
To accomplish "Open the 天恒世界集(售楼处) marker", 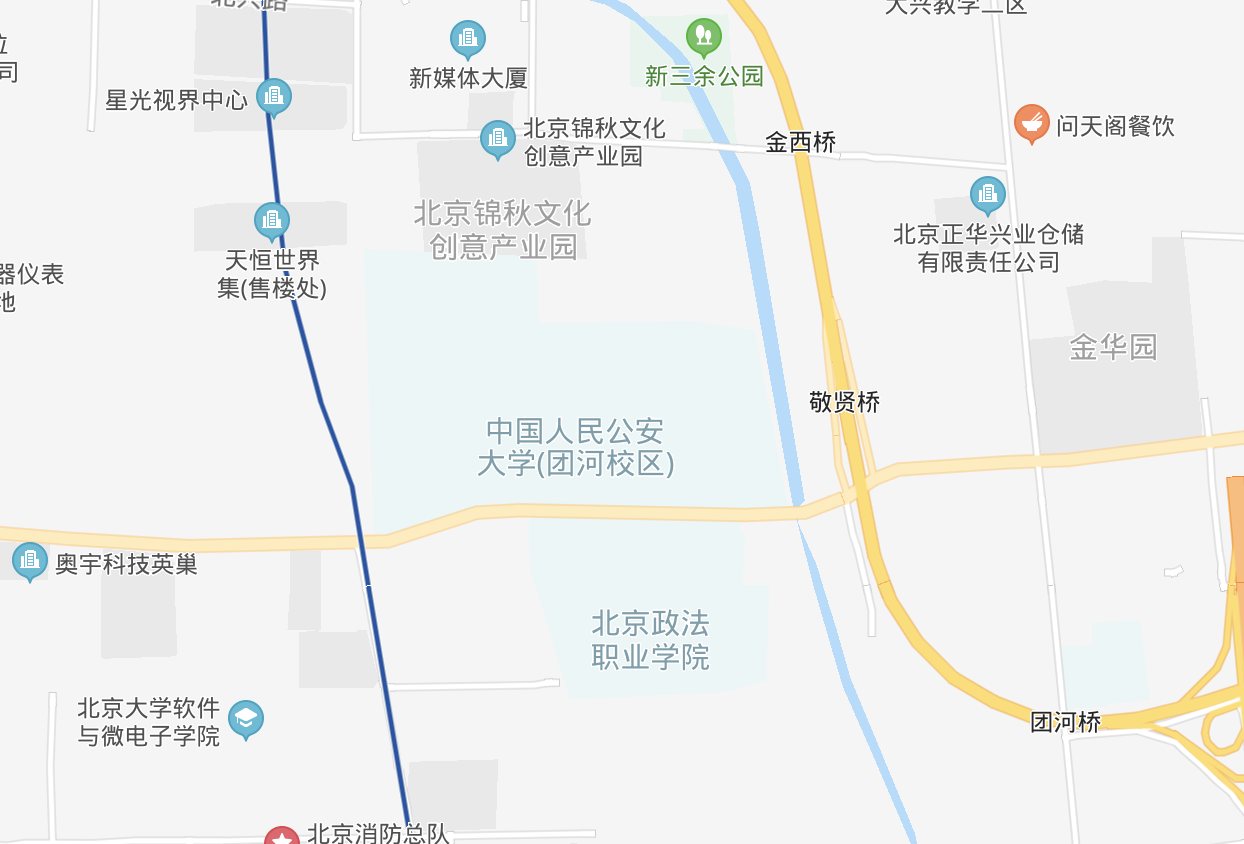I will coord(271,220).
